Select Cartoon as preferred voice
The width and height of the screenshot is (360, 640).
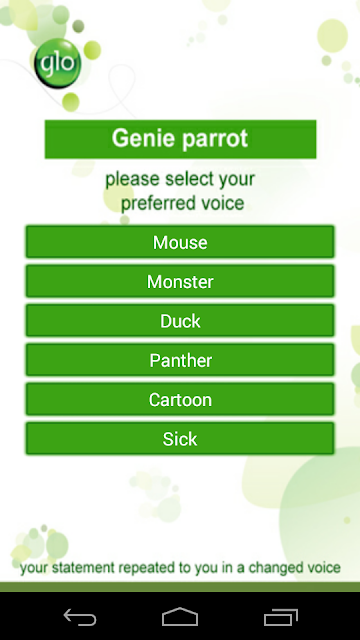(180, 399)
